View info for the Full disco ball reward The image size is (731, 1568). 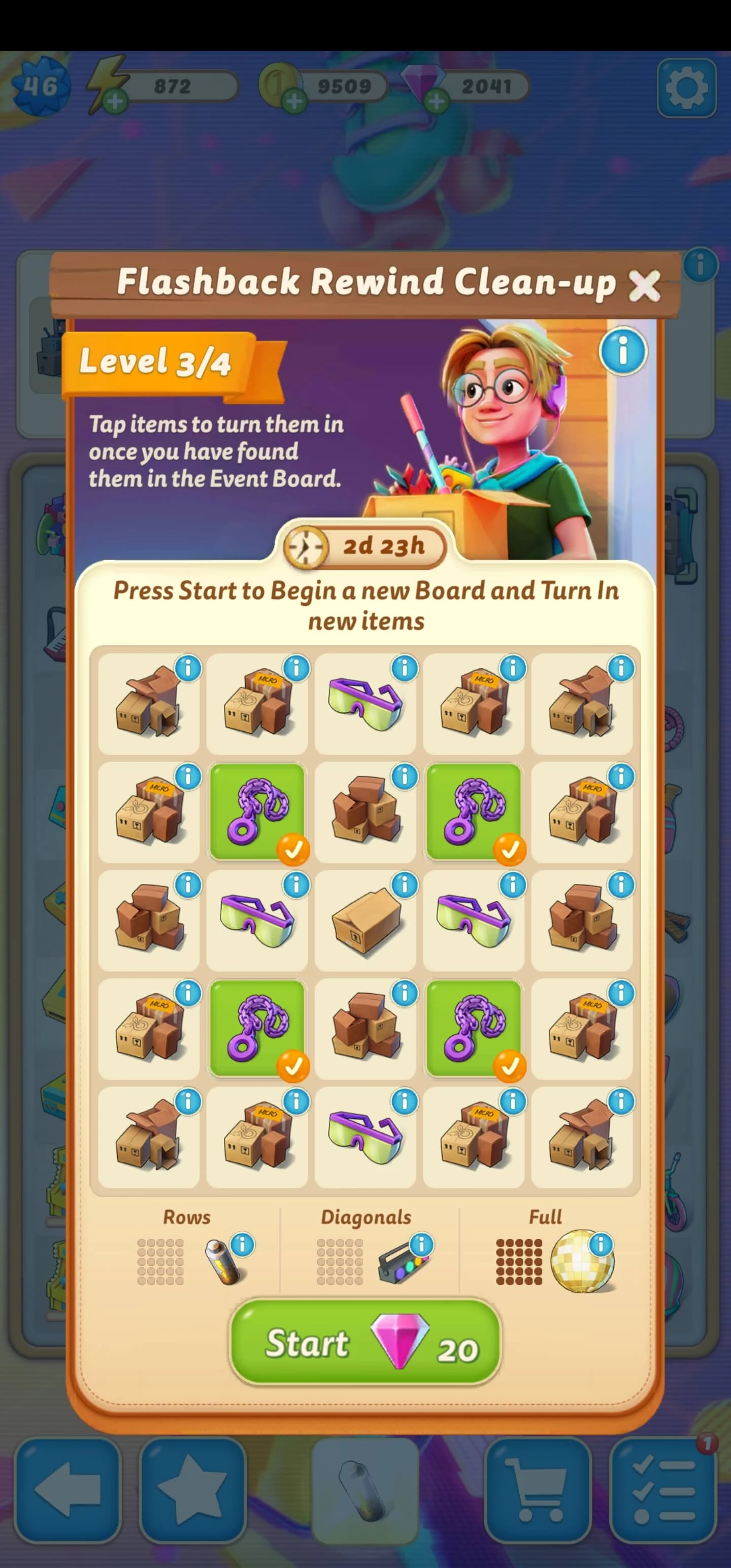pos(601,1244)
